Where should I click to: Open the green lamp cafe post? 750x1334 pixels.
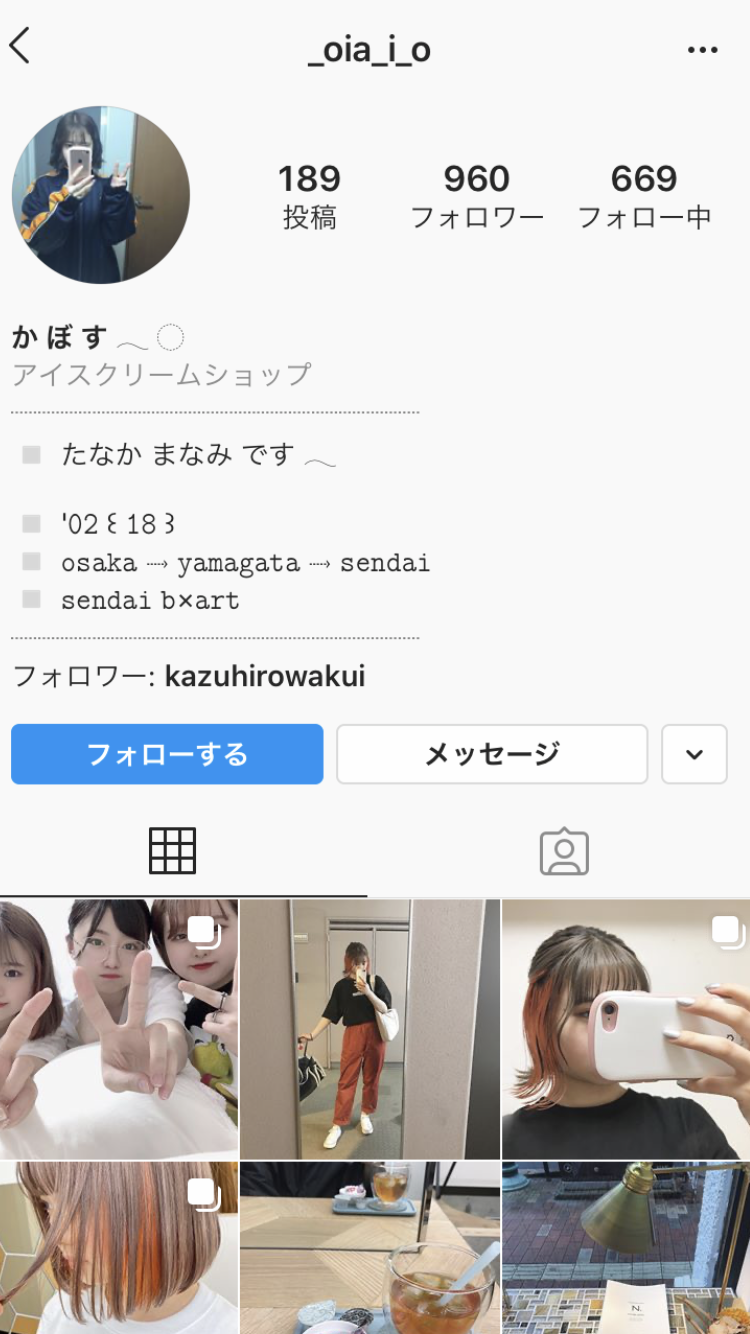pos(626,1247)
